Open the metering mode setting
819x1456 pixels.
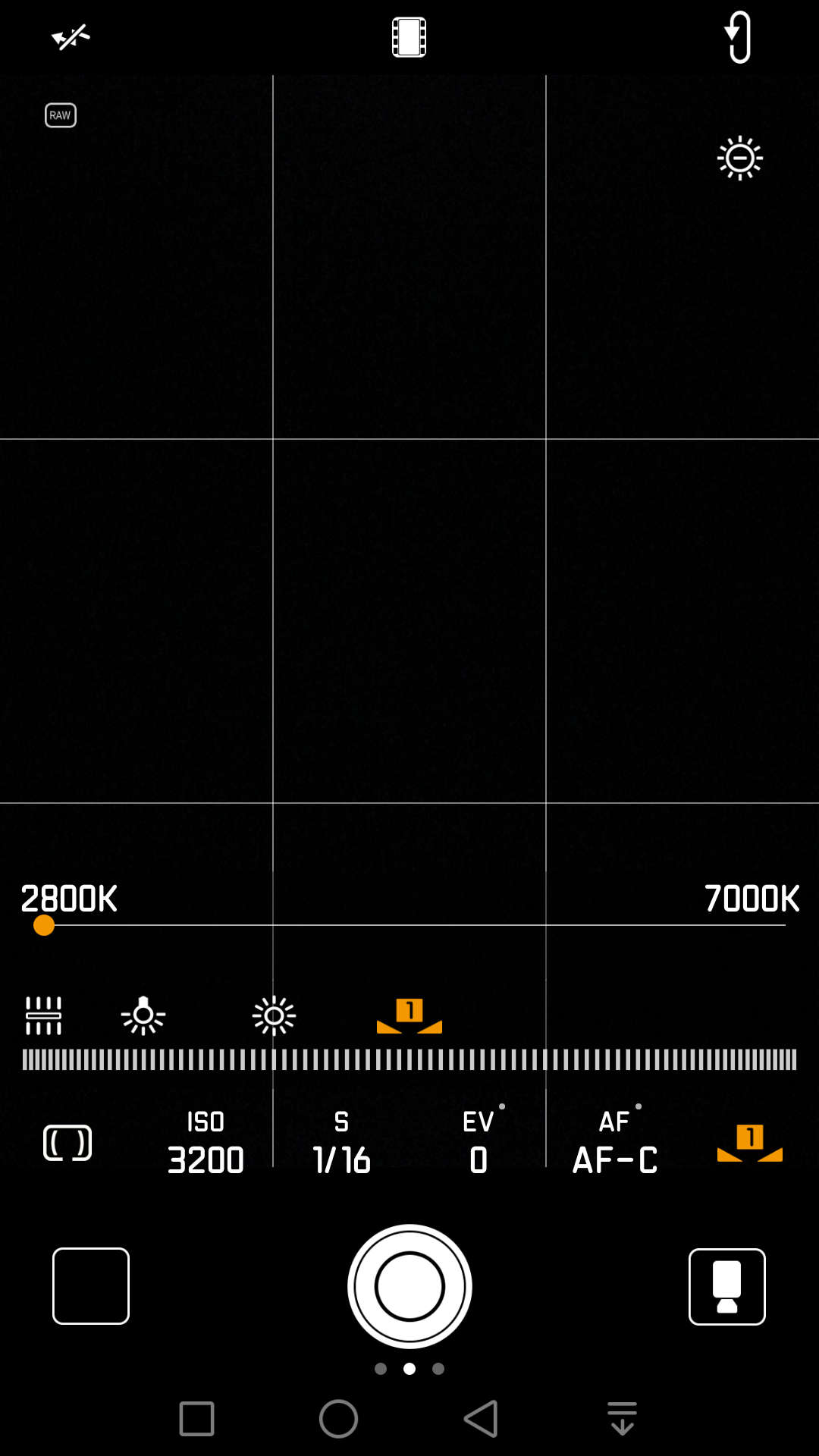point(67,1143)
